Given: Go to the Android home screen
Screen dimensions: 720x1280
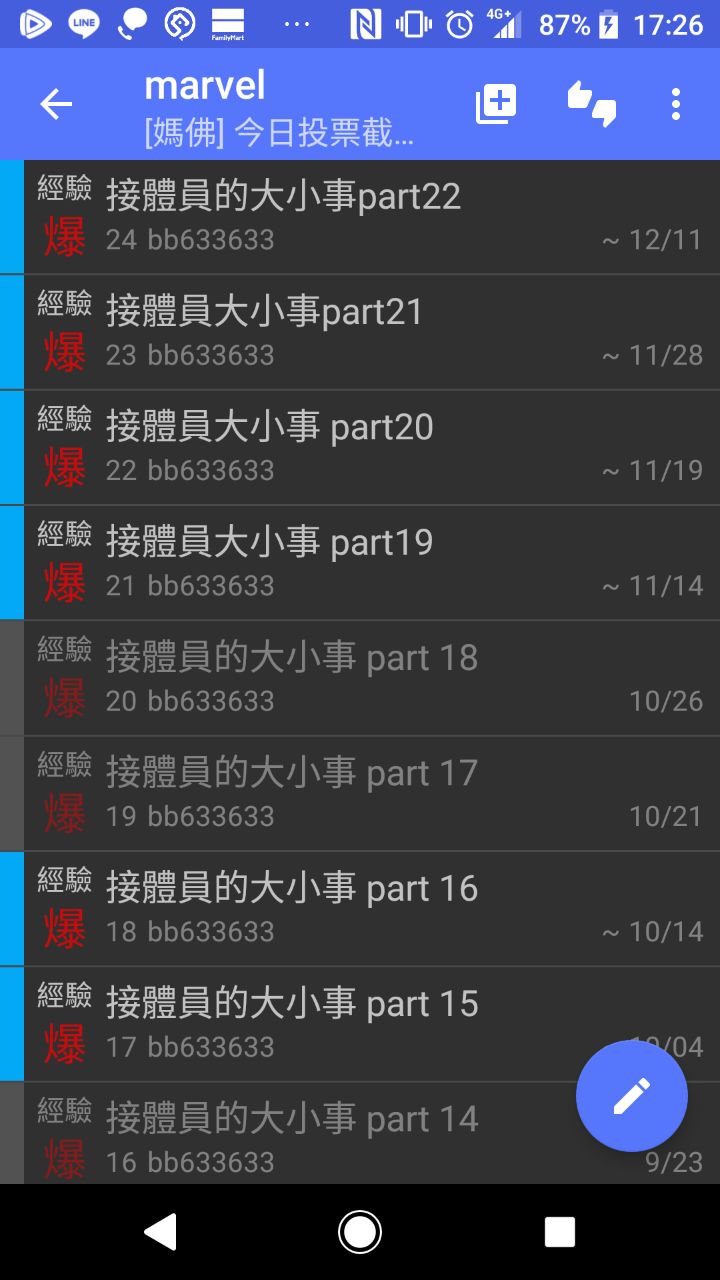Looking at the screenshot, I should point(360,1232).
